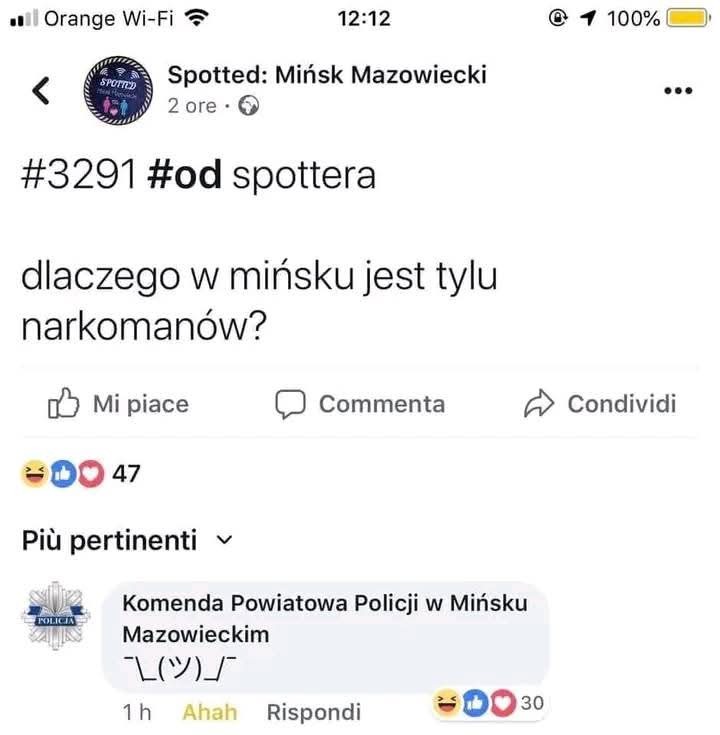Reply to the police comment with Rispondi

click(x=313, y=712)
